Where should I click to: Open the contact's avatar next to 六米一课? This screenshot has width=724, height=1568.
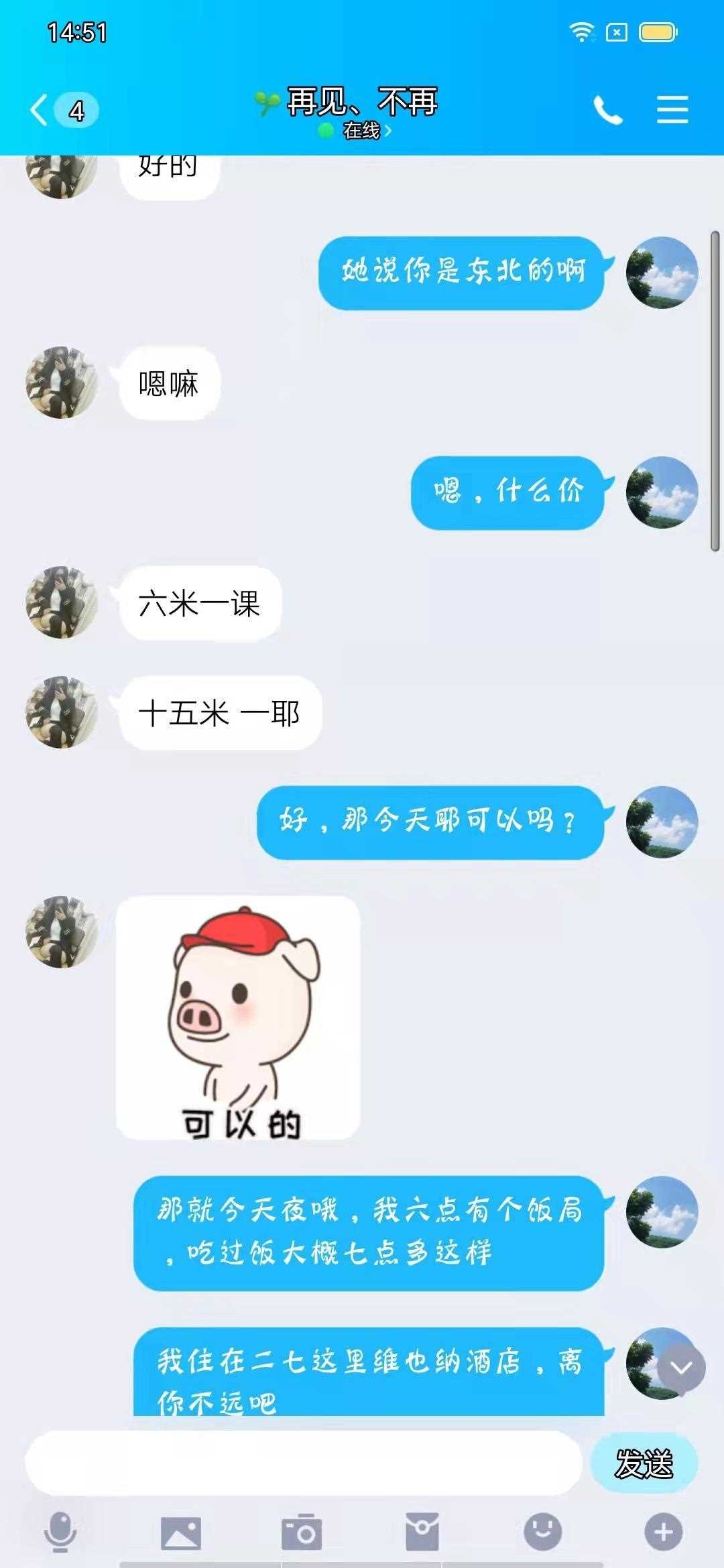[x=61, y=602]
